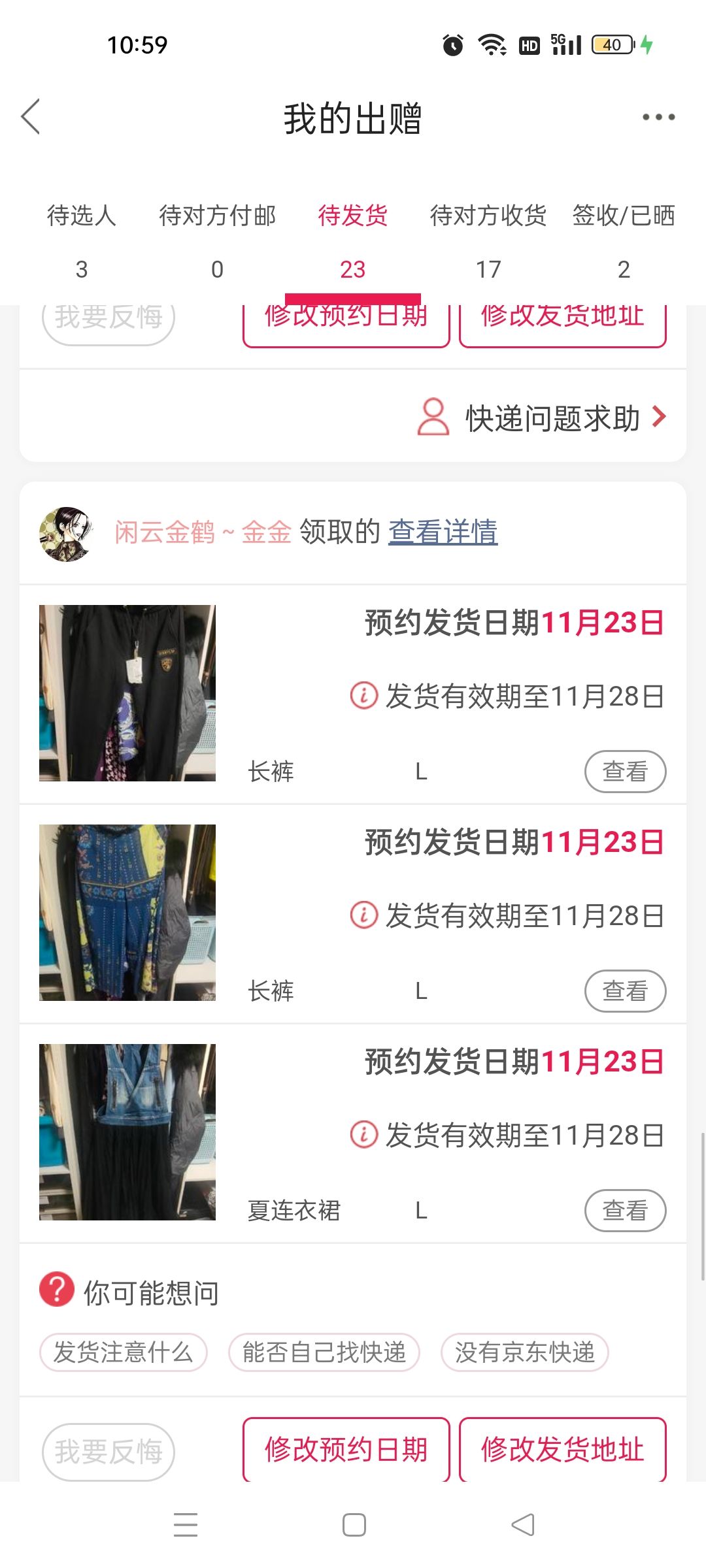Open the 查看详情 link
Viewport: 706px width, 1568px height.
pos(443,532)
